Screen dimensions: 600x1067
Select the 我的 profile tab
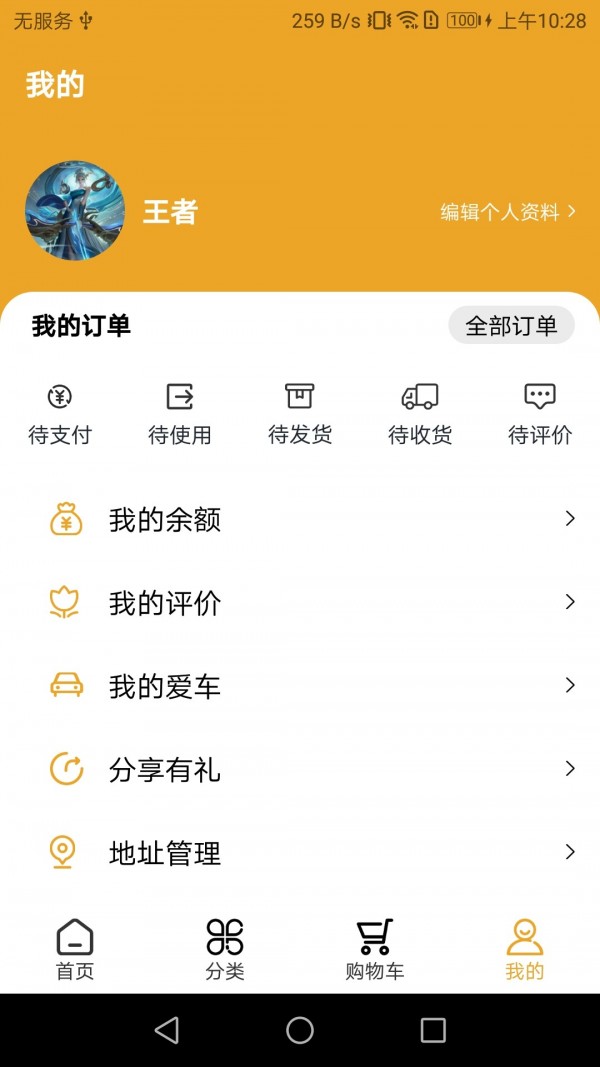524,950
